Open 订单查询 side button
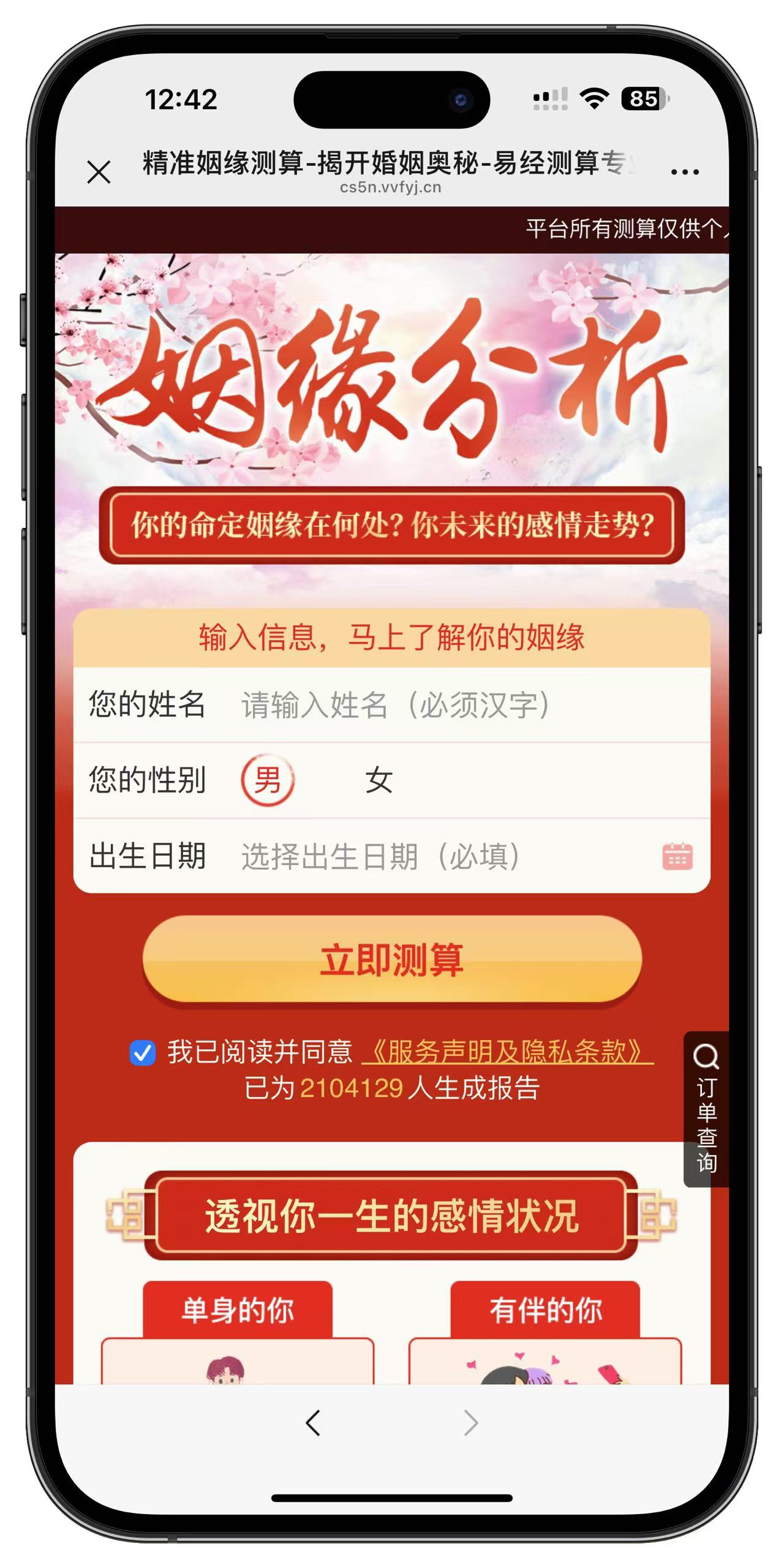 (x=706, y=1109)
